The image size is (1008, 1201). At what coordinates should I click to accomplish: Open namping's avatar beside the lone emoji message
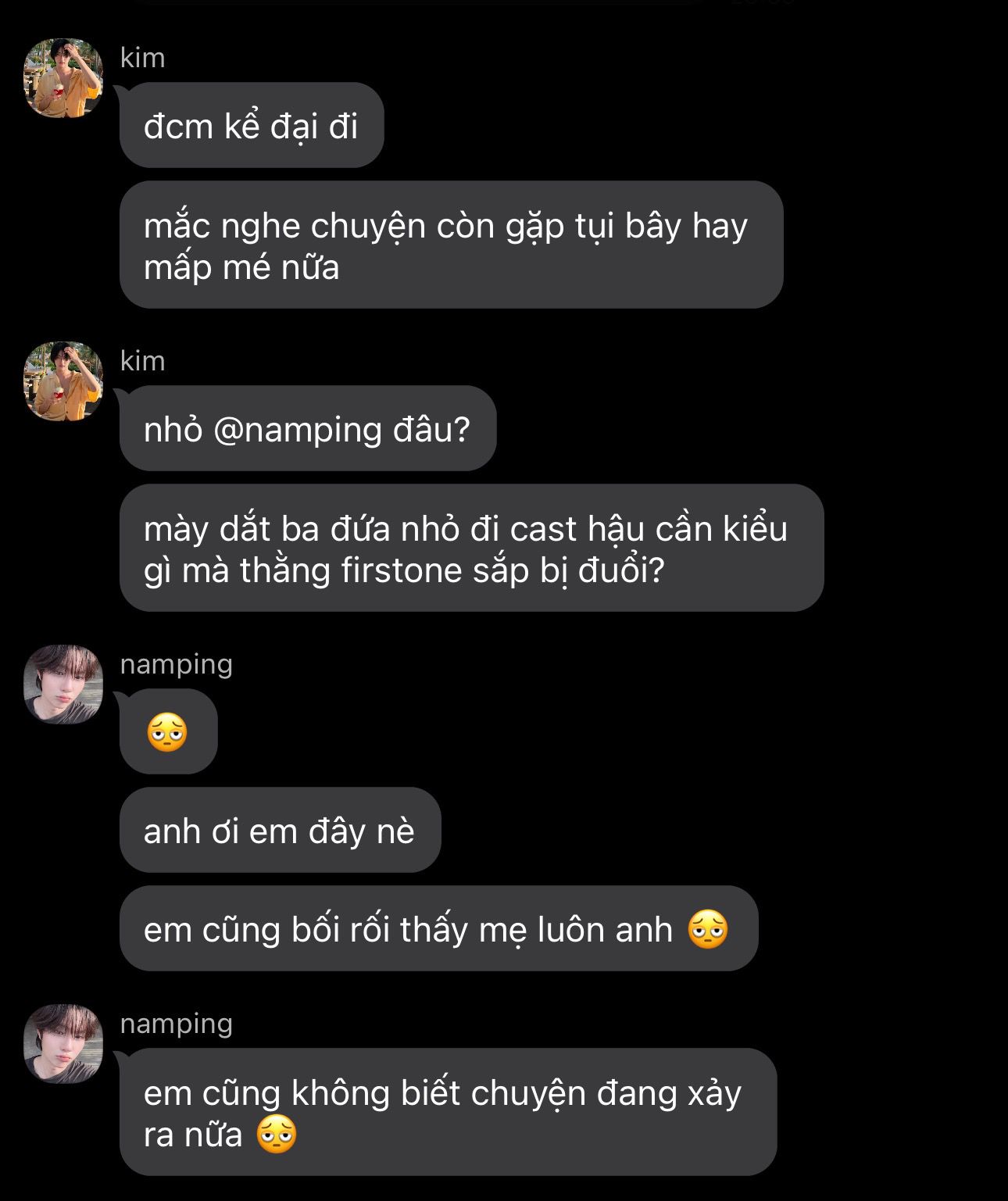click(63, 684)
